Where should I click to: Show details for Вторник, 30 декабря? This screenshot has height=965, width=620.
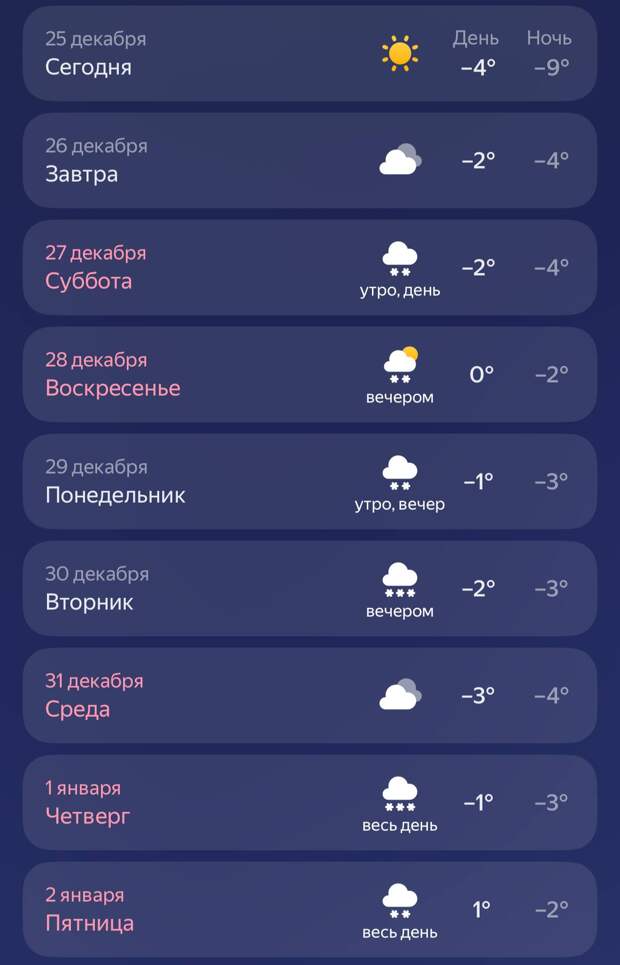tap(309, 589)
